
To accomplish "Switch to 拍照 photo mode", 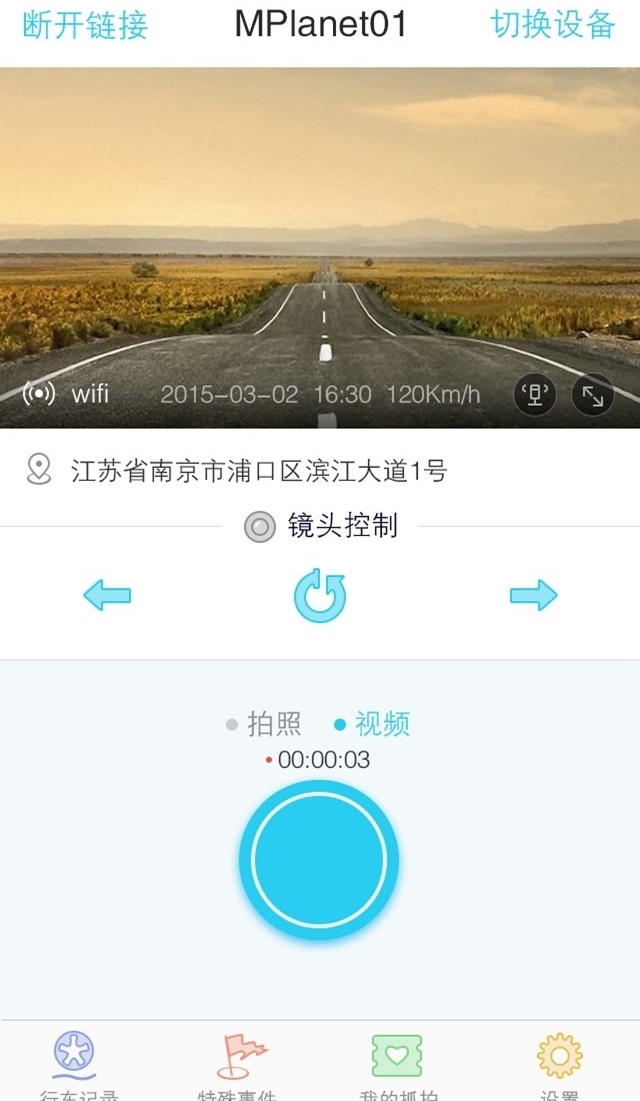I will pos(264,724).
